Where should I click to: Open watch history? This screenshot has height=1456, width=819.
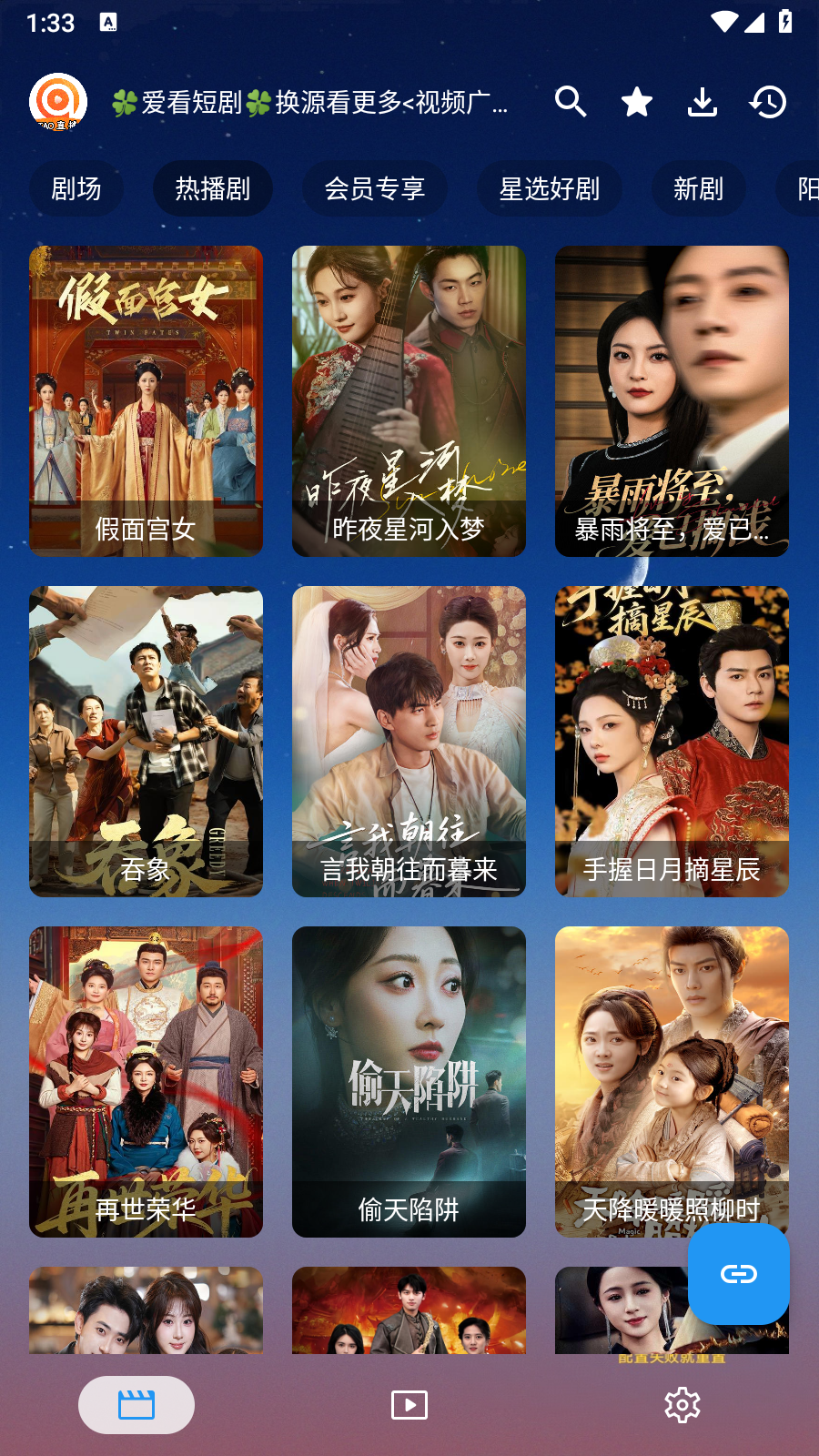coord(768,102)
